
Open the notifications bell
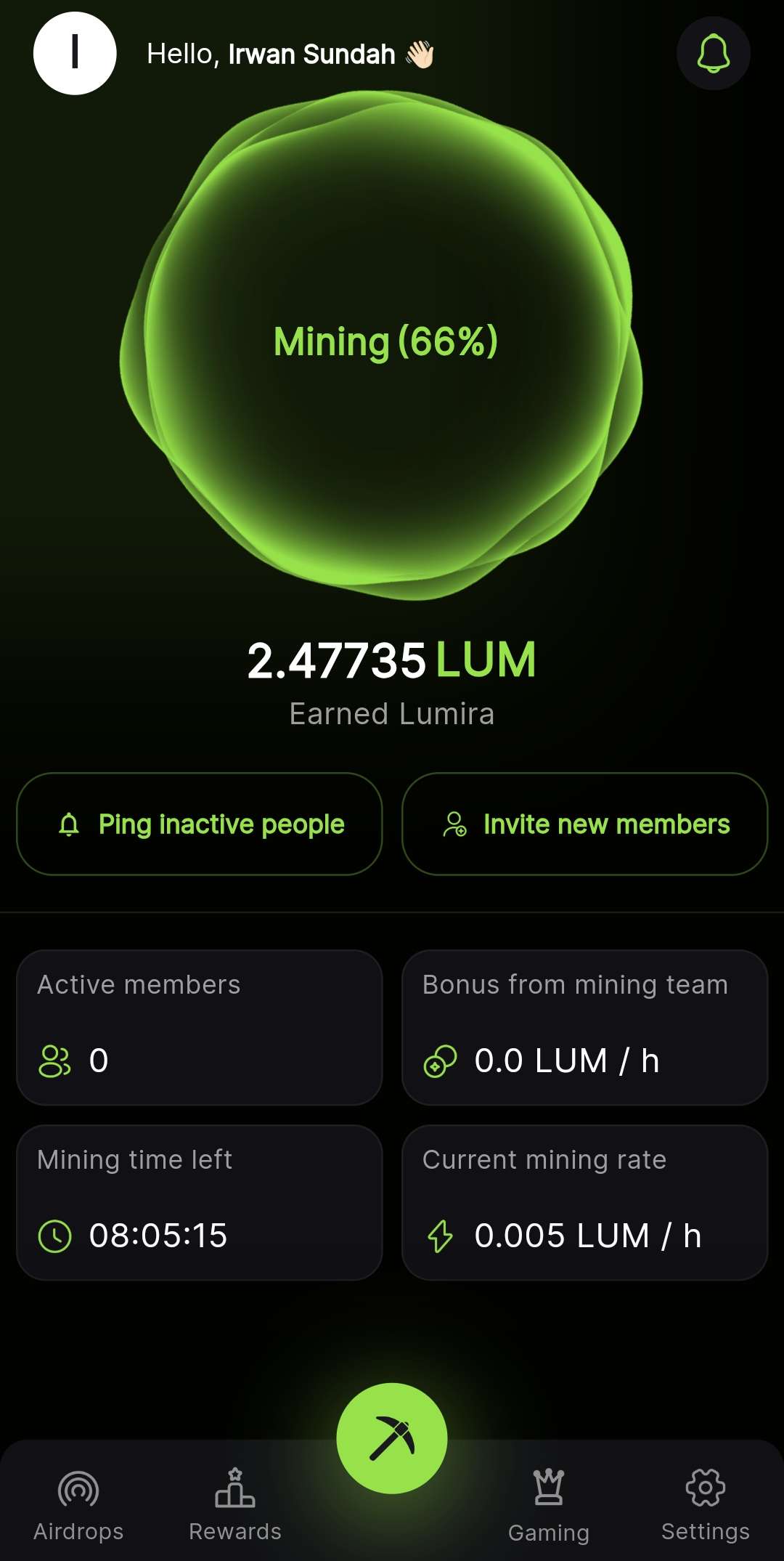click(x=713, y=54)
